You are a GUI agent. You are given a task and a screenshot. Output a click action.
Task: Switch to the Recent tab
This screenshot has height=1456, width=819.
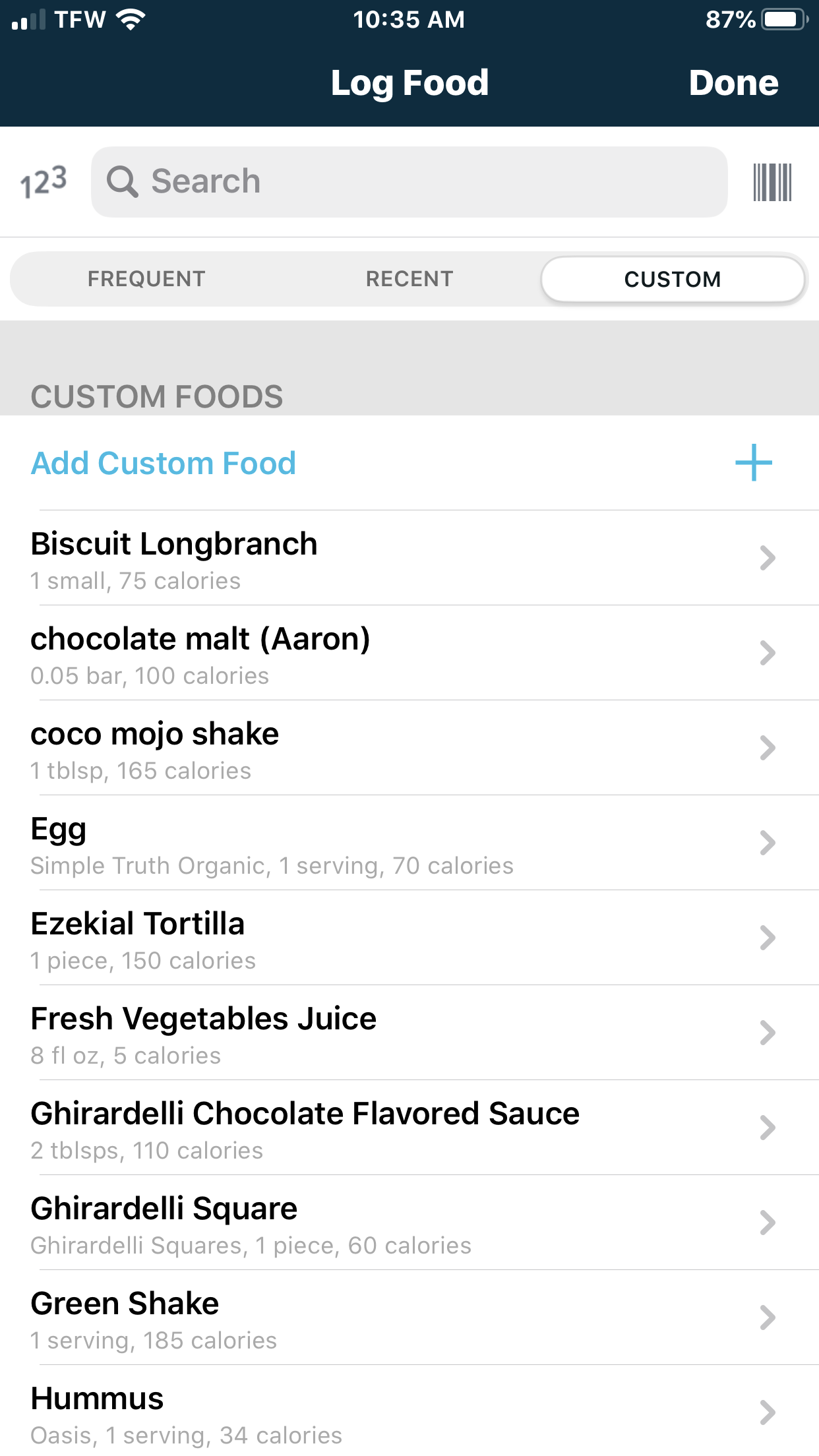click(409, 278)
